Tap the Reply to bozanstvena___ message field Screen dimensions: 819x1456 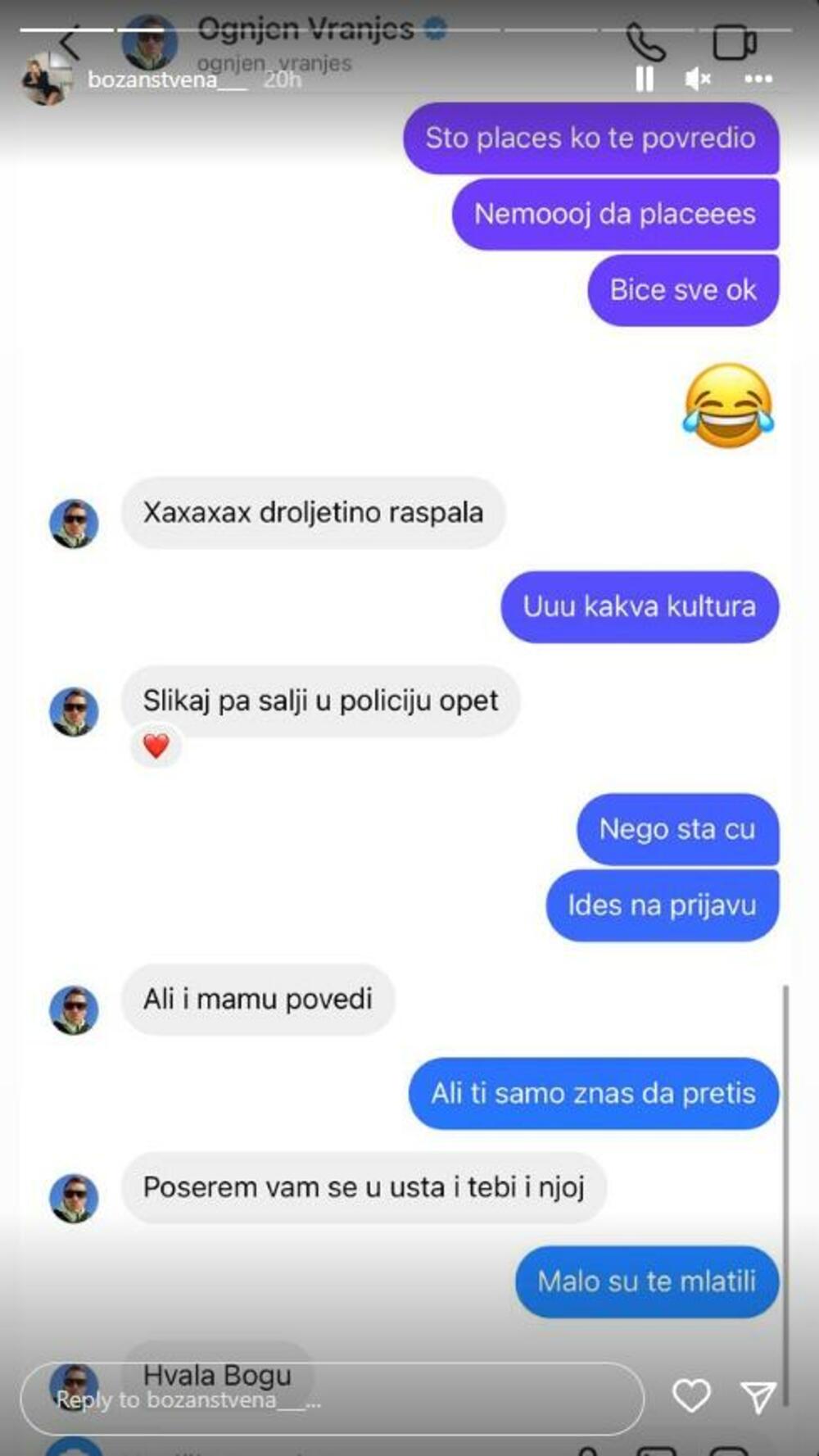[x=328, y=1399]
